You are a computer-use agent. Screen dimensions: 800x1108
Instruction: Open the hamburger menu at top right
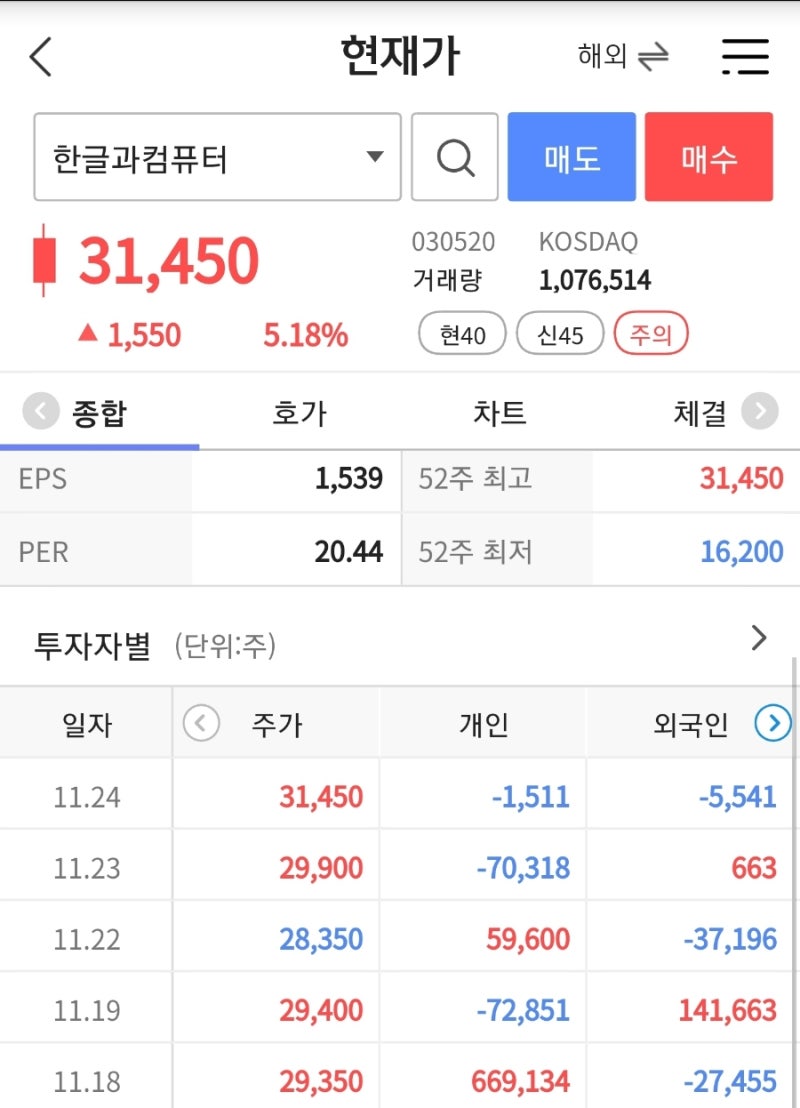pyautogui.click(x=745, y=57)
